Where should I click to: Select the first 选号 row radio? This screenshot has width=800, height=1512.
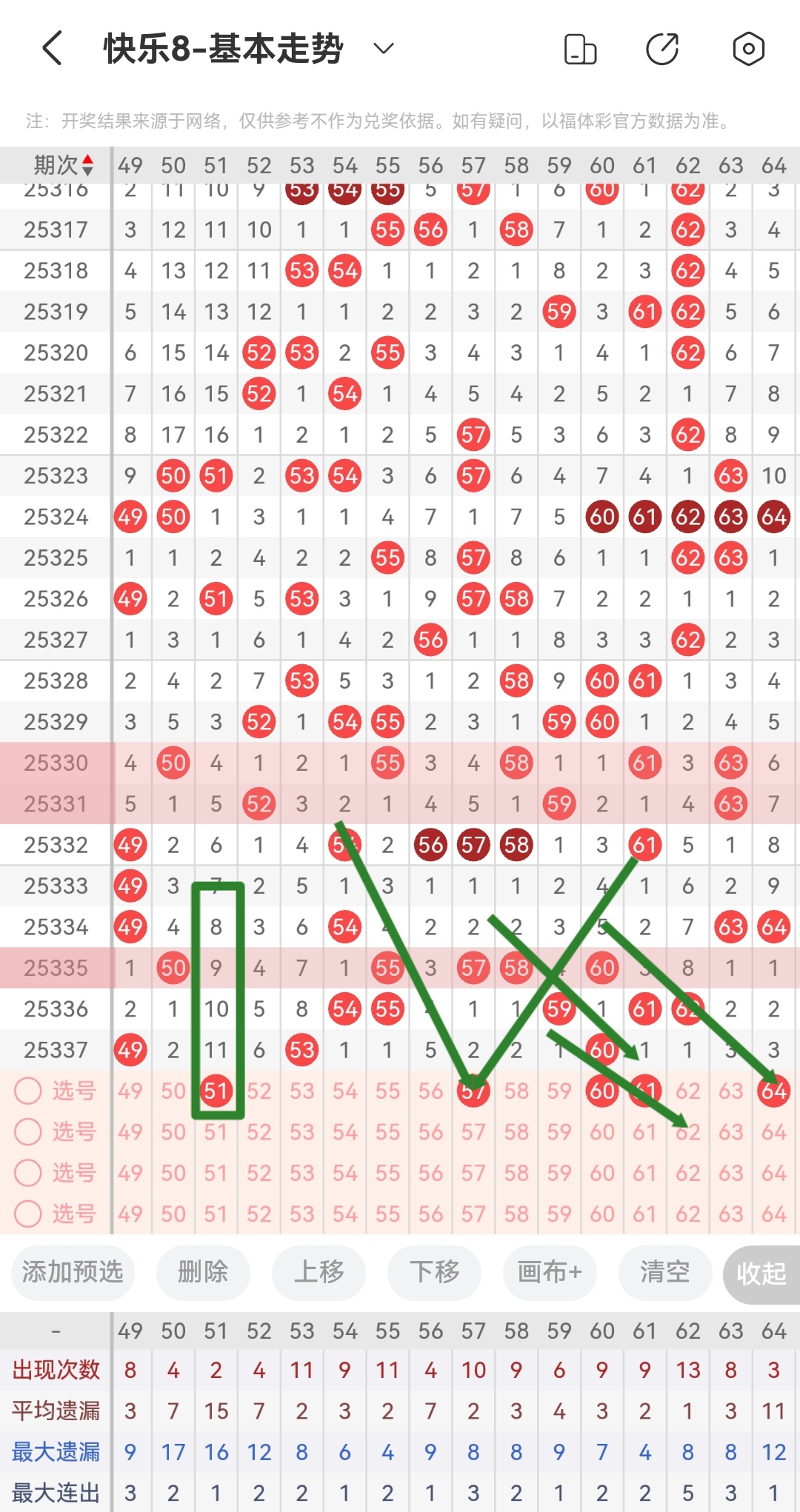pos(28,1091)
